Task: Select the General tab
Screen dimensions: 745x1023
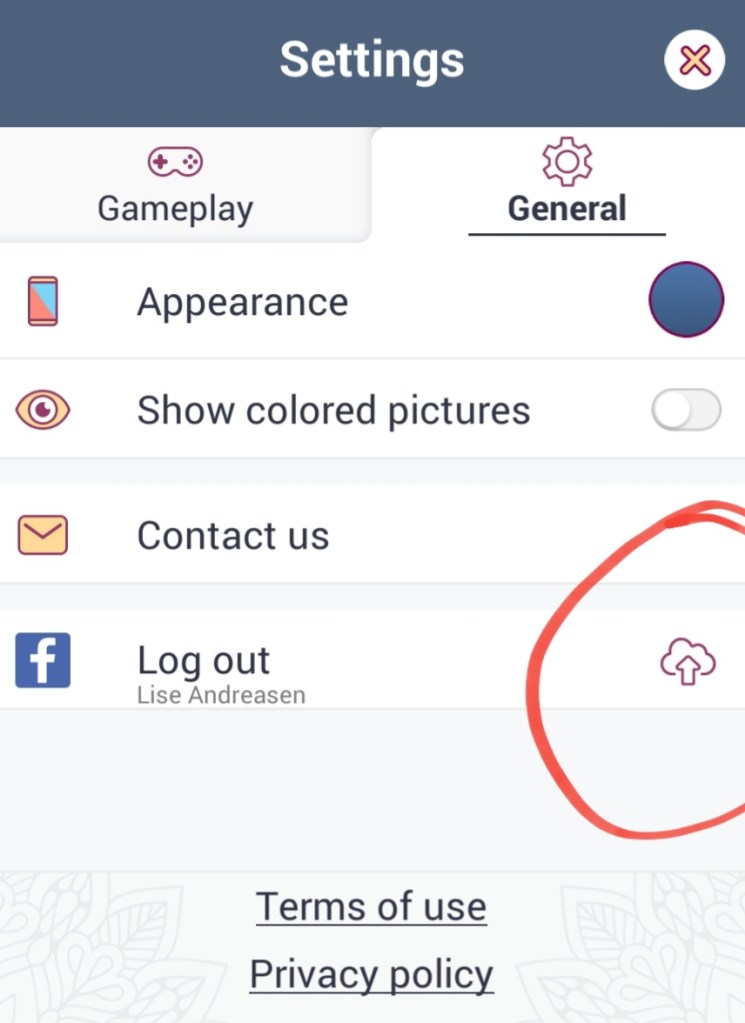Action: tap(566, 186)
